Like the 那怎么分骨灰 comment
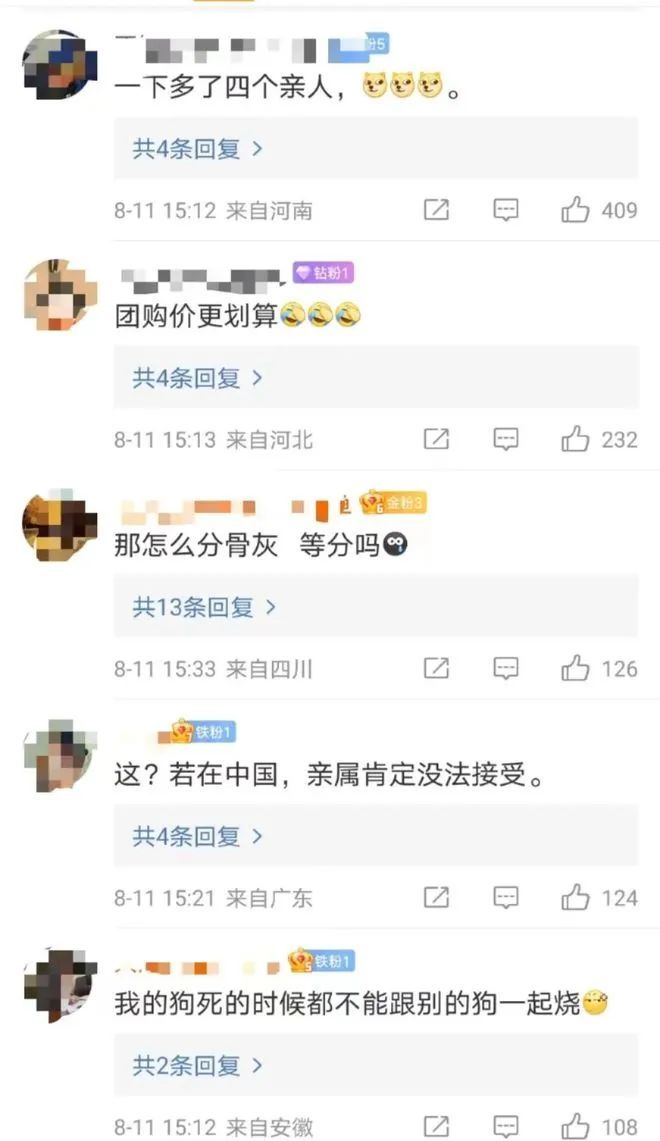Image resolution: width=660 pixels, height=1141 pixels. pos(575,668)
